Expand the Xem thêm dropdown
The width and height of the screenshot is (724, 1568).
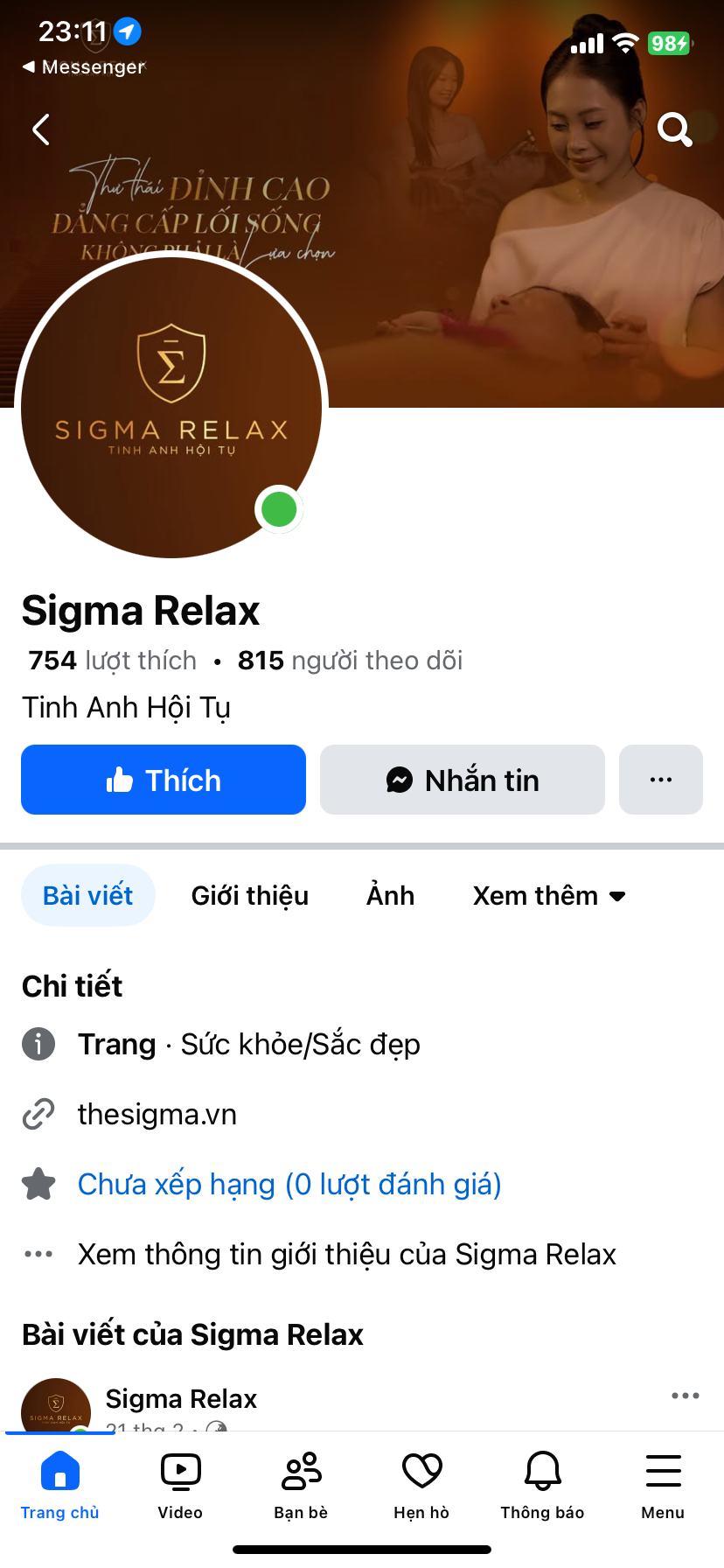point(549,895)
